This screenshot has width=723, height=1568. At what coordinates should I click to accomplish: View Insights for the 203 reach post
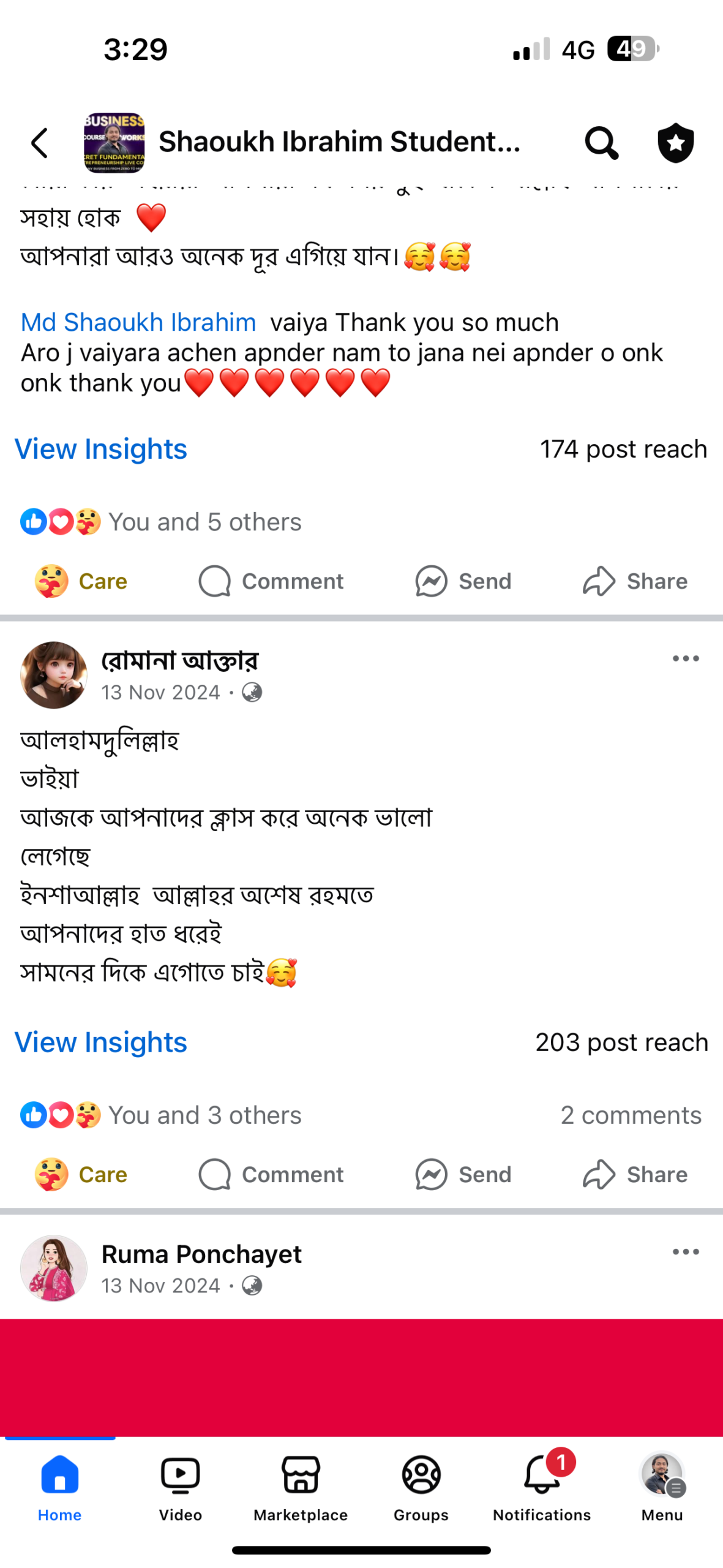(x=101, y=1042)
